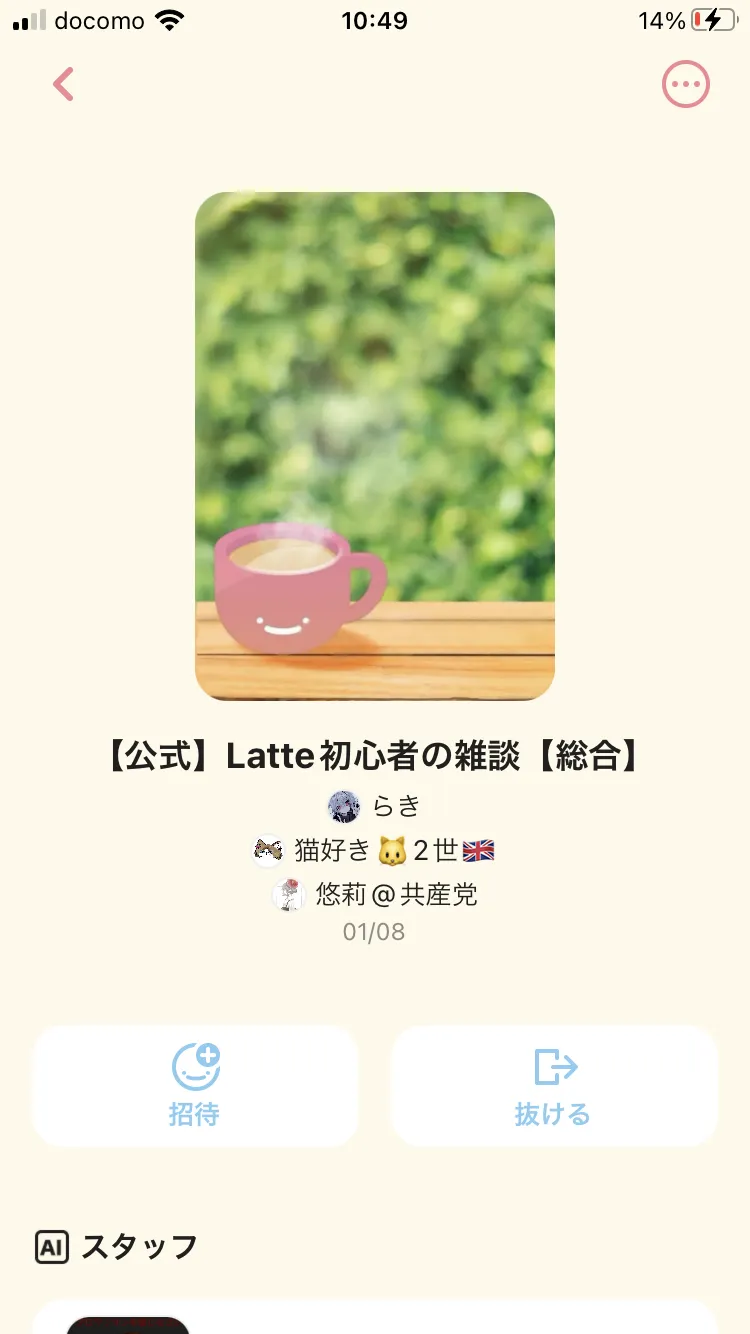Open らき's profile

tap(375, 806)
